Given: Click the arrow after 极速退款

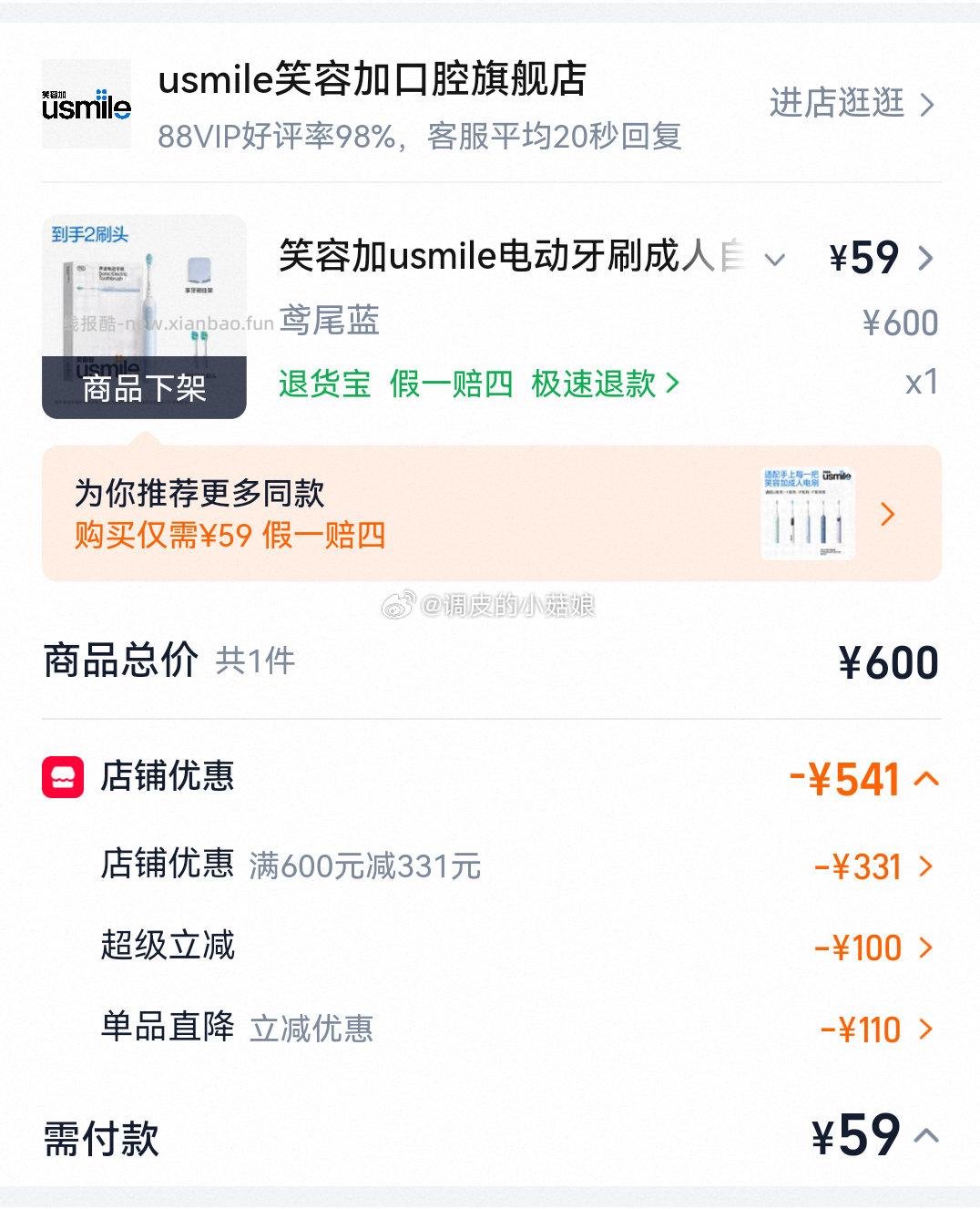Looking at the screenshot, I should [x=672, y=384].
